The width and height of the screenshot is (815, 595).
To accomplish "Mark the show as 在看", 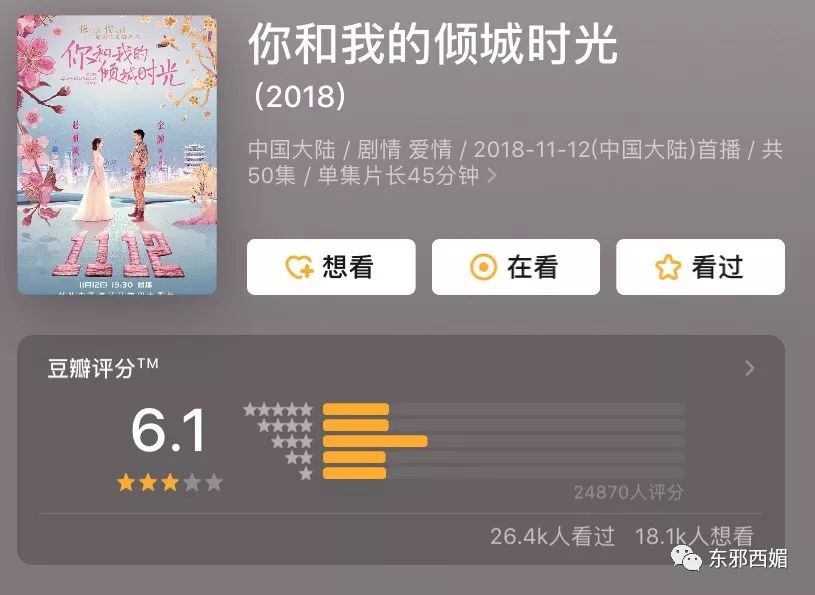I will tap(515, 267).
